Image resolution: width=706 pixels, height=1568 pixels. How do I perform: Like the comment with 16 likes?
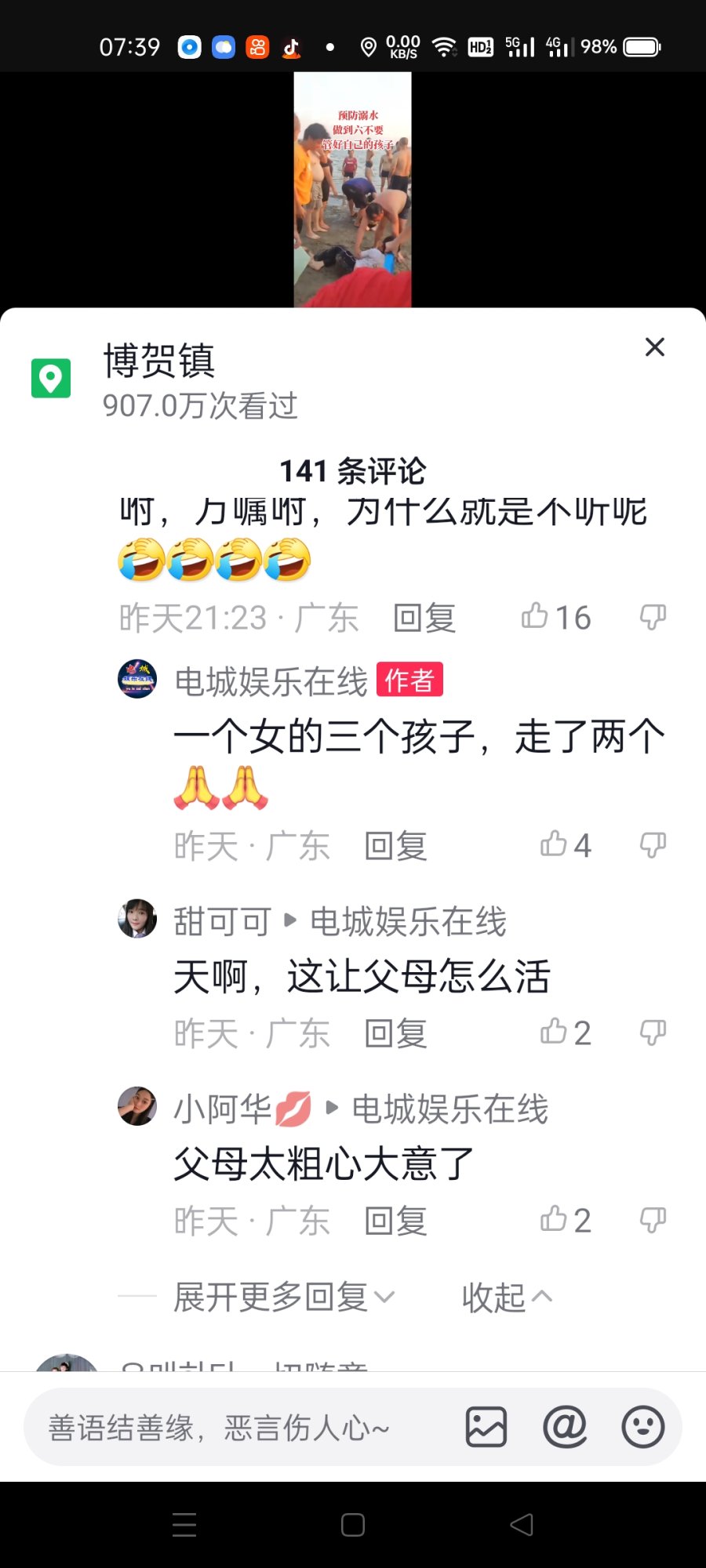click(536, 617)
